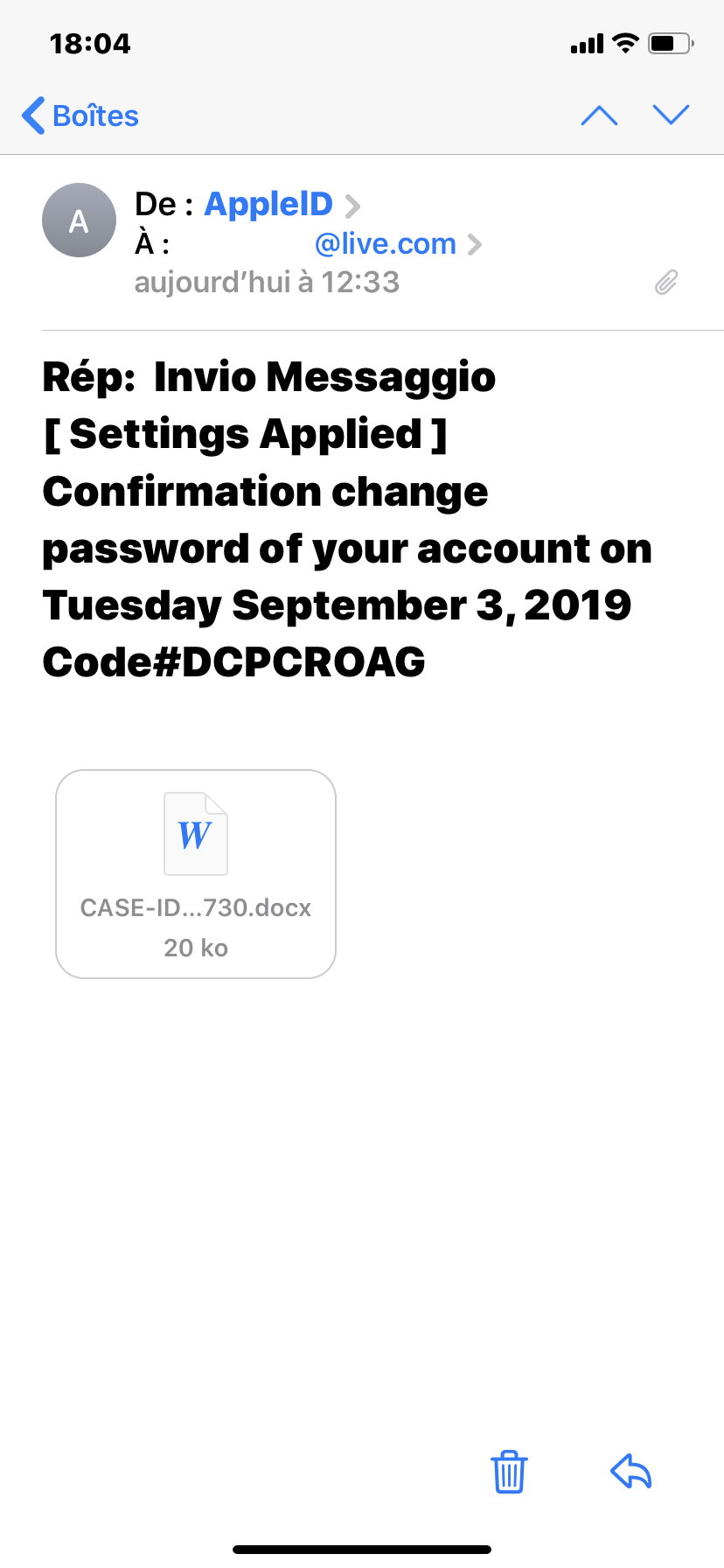Show the previous message with up arrow
724x1568 pixels.
click(x=600, y=115)
